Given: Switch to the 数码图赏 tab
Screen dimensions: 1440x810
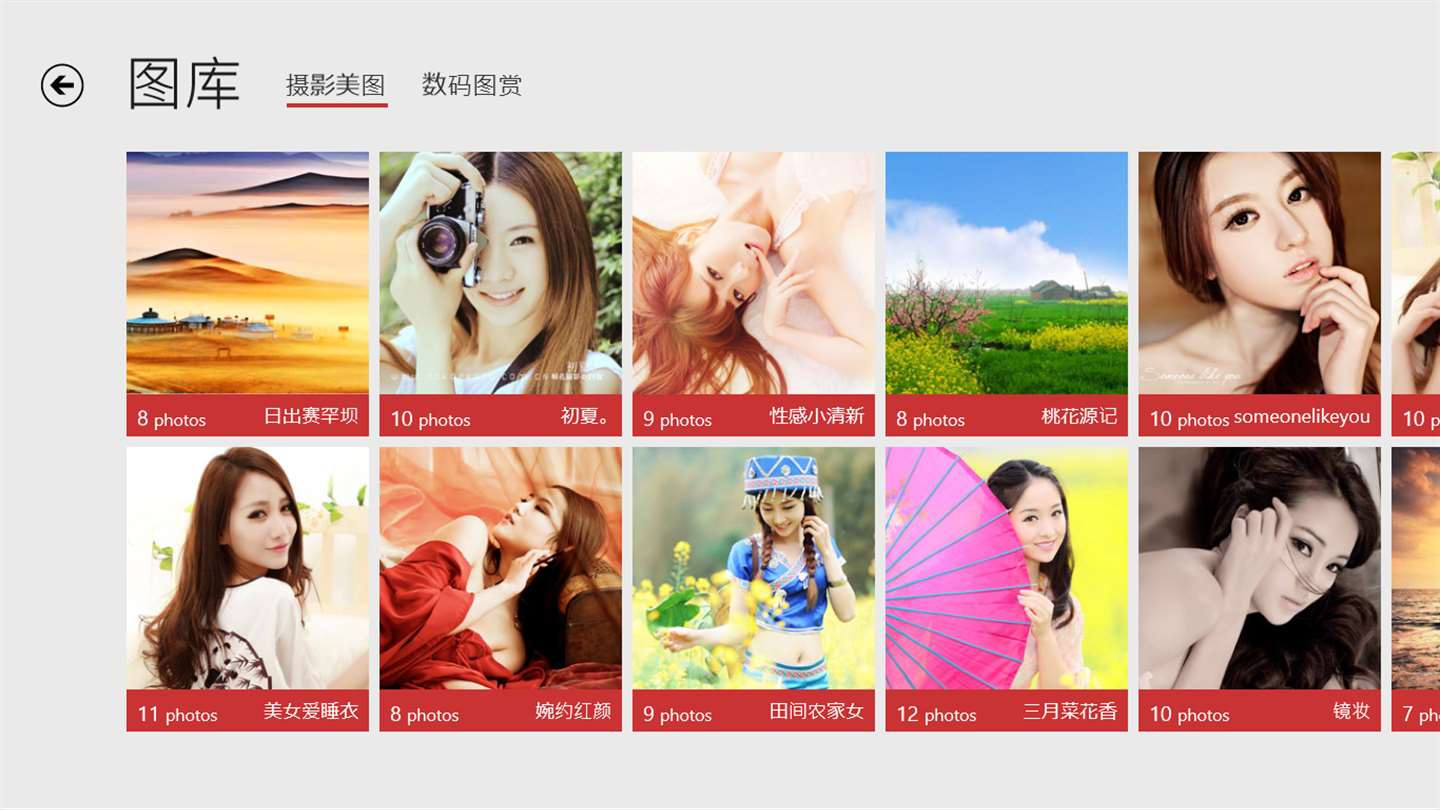Looking at the screenshot, I should coord(471,85).
